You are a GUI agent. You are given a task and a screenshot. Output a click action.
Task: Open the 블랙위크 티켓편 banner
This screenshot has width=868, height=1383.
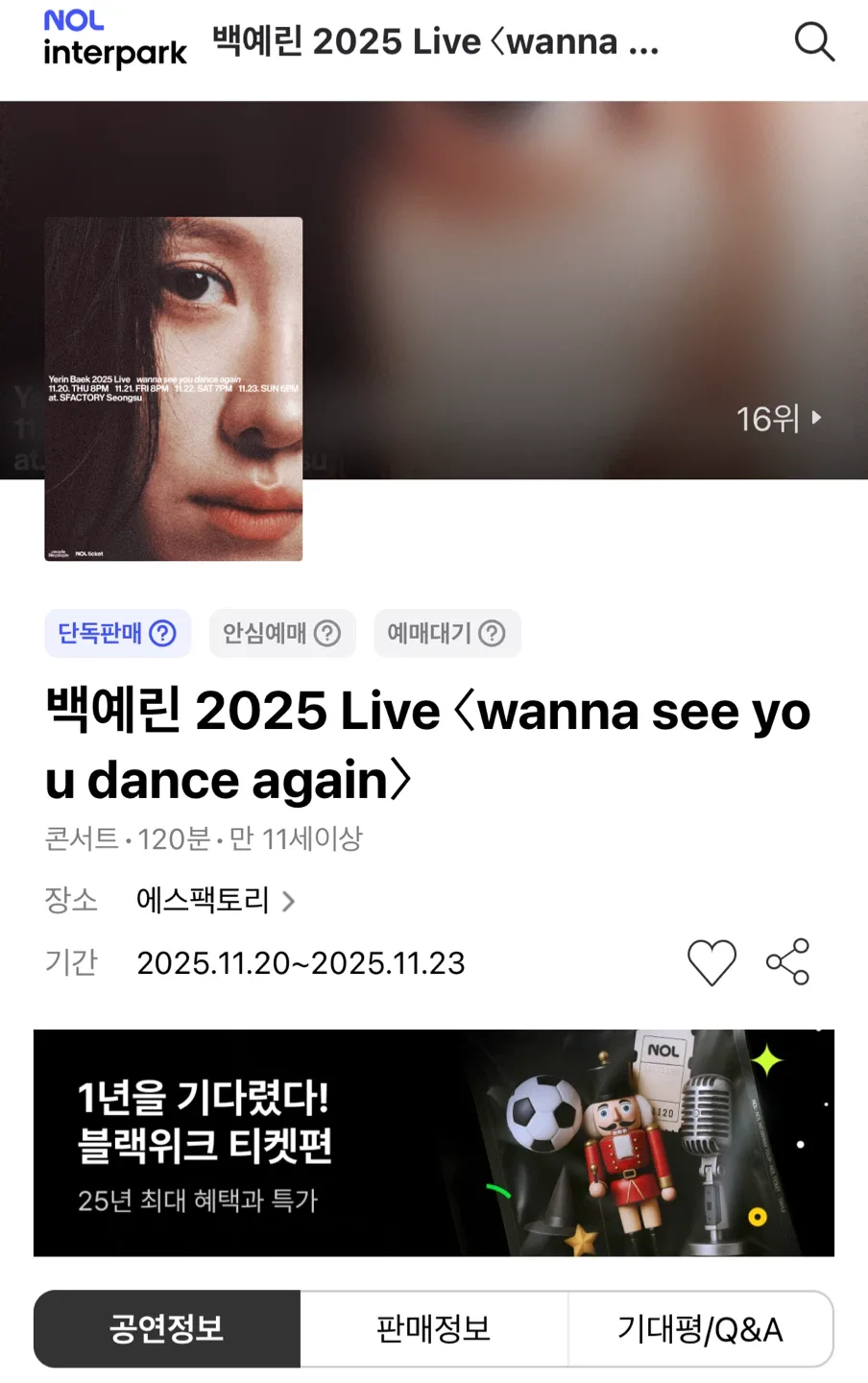(434, 1143)
